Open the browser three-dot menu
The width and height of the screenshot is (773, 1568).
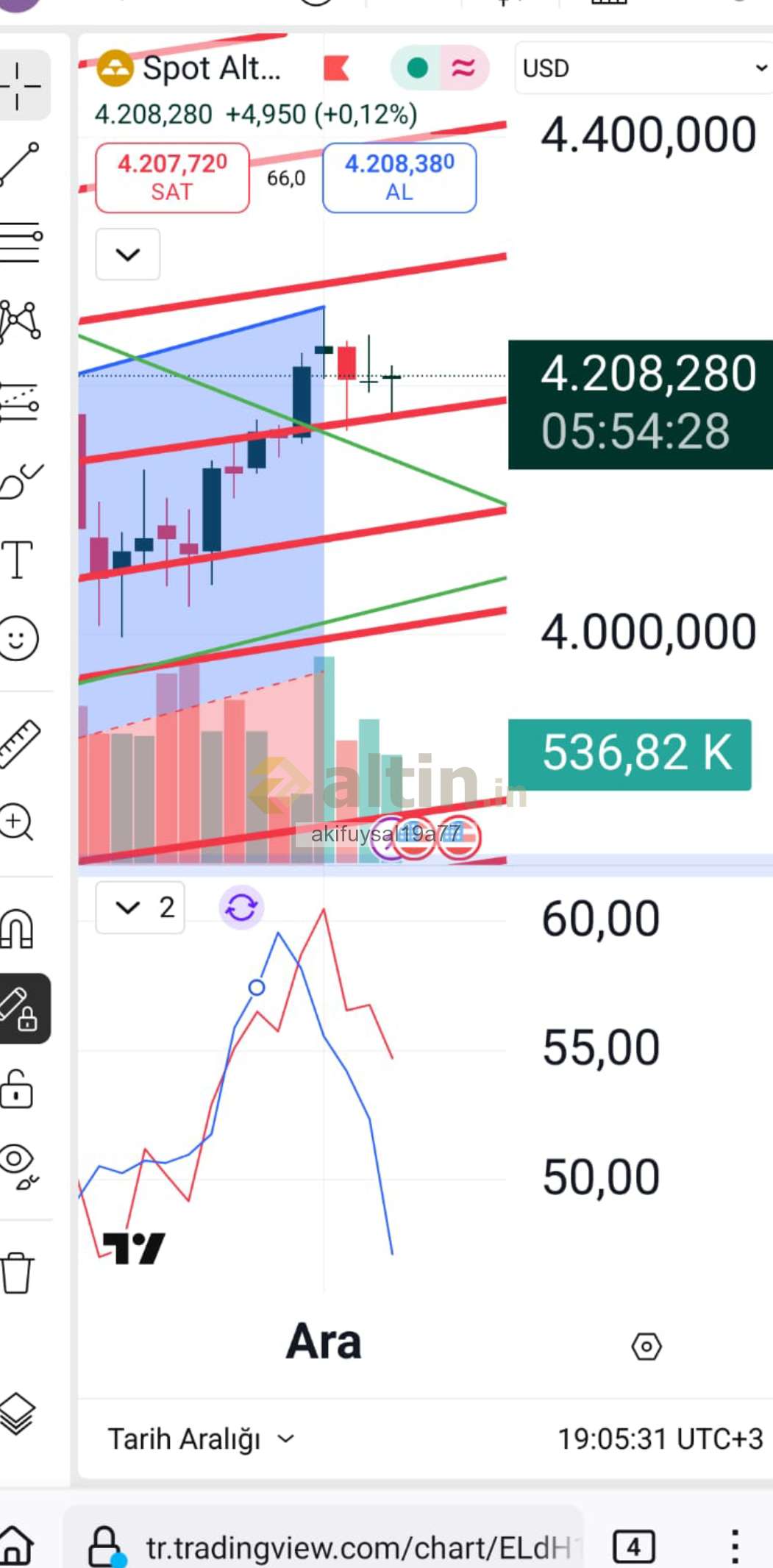coord(734,1546)
